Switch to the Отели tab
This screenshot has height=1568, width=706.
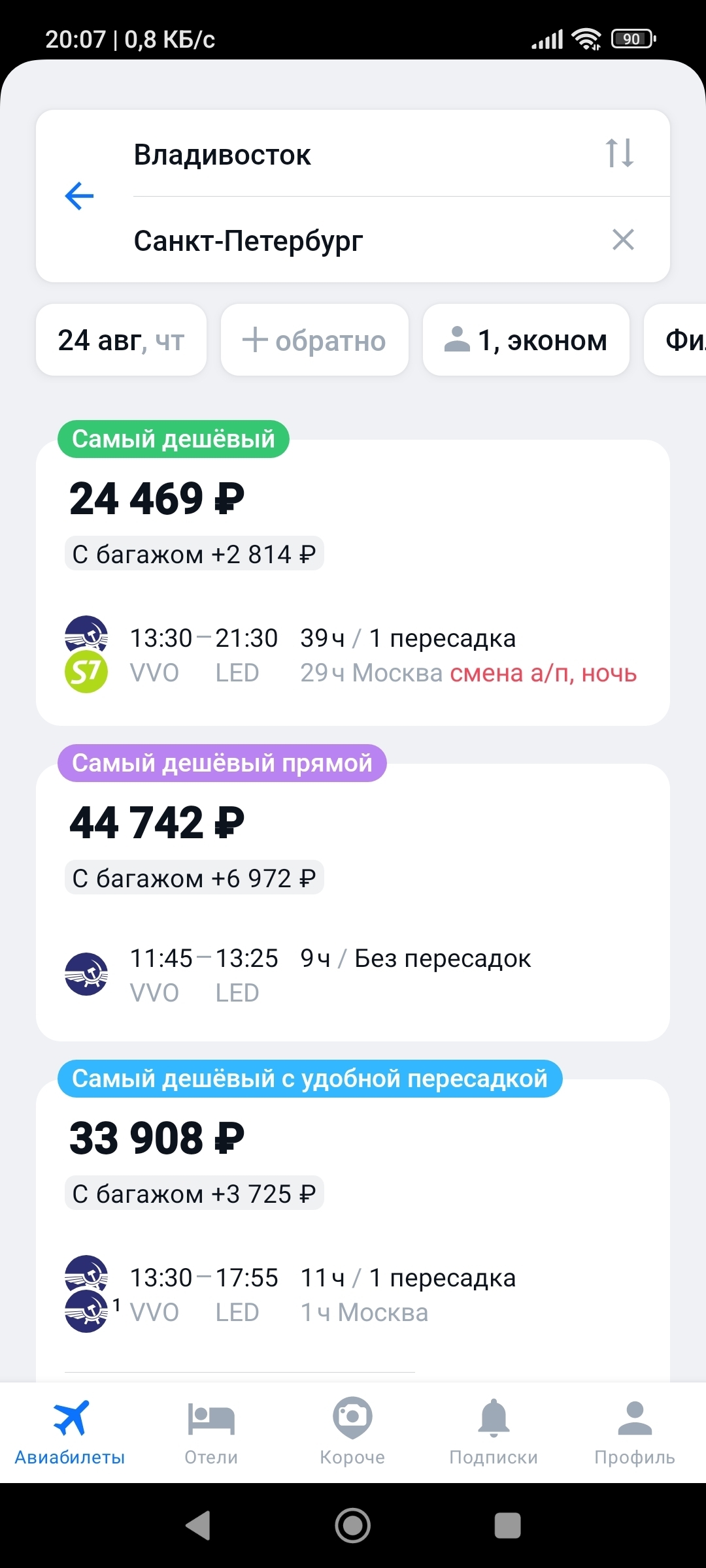tap(211, 1431)
